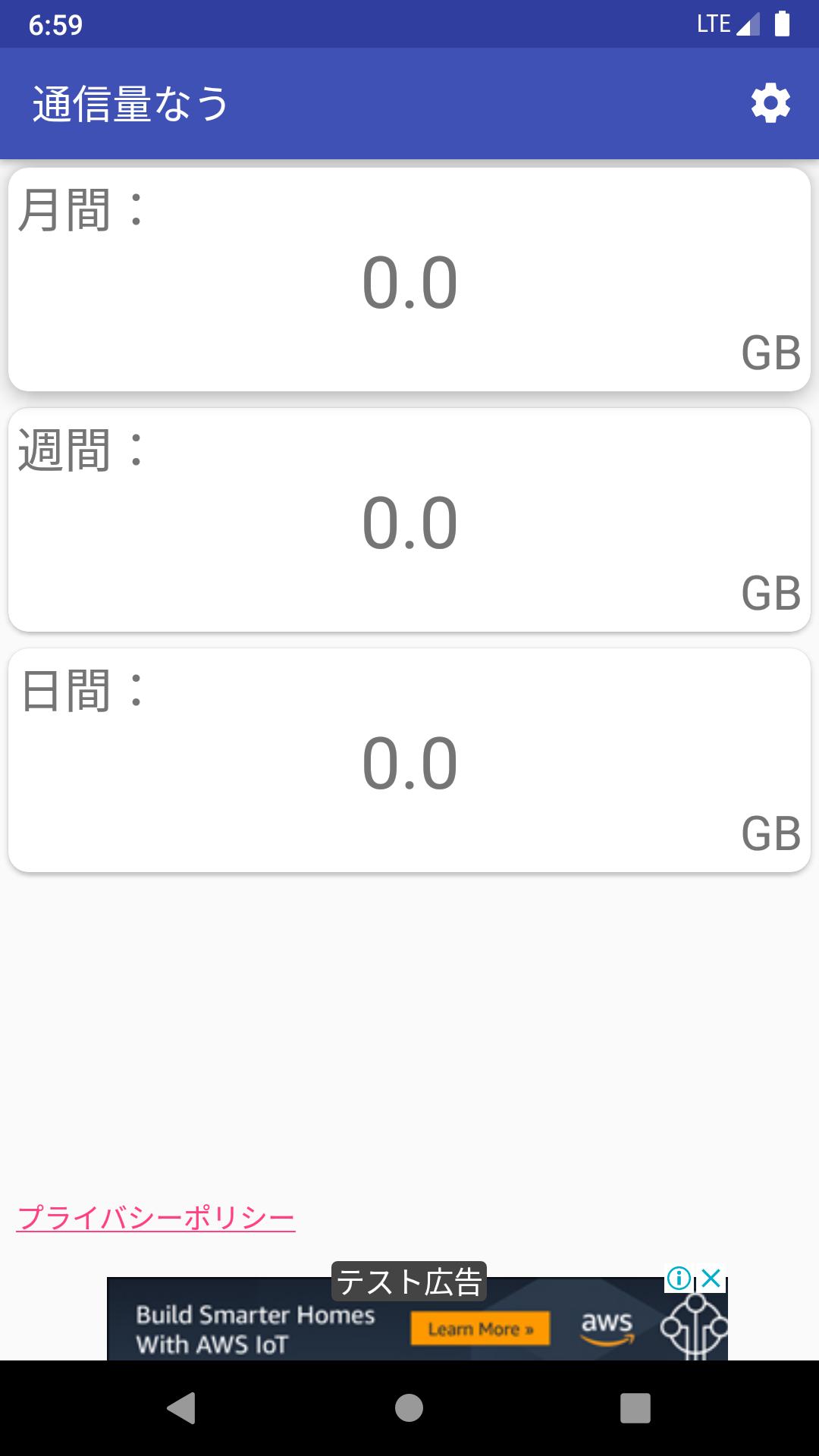The height and width of the screenshot is (1456, 819).
Task: Open the ad info icon
Action: click(x=679, y=1279)
